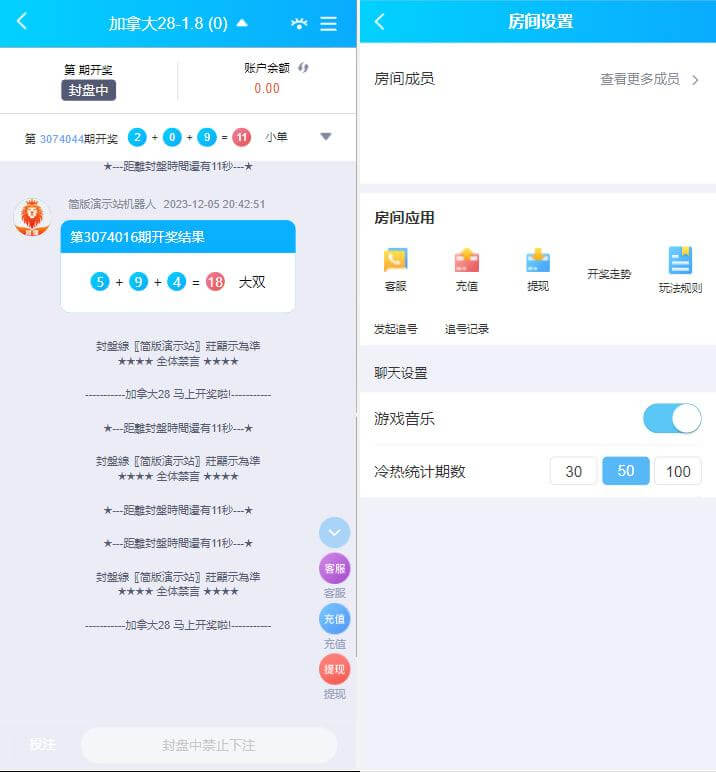Go back from the 房间设置 page
716x772 pixels.
[x=379, y=22]
